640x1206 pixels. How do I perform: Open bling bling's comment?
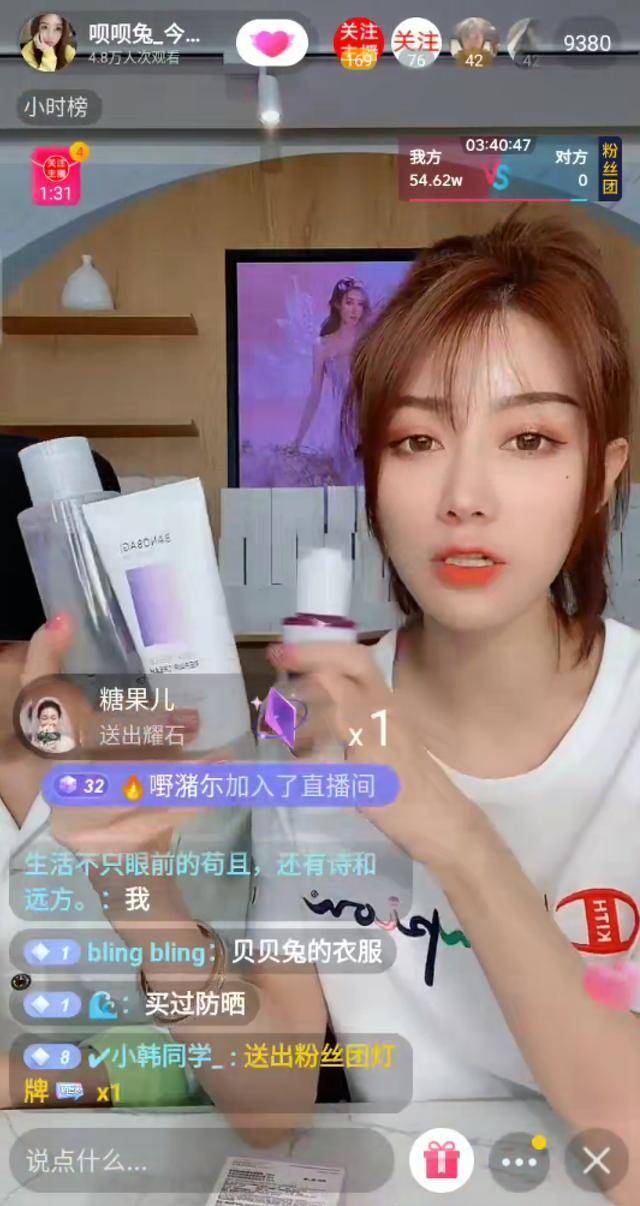pos(205,951)
